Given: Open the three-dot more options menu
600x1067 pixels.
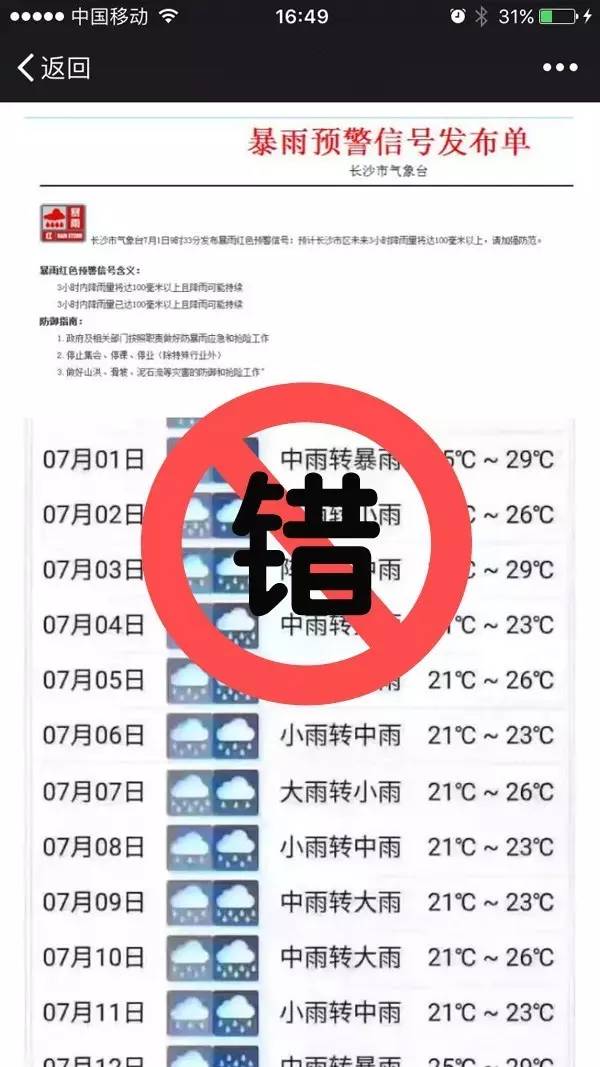Looking at the screenshot, I should (560, 67).
